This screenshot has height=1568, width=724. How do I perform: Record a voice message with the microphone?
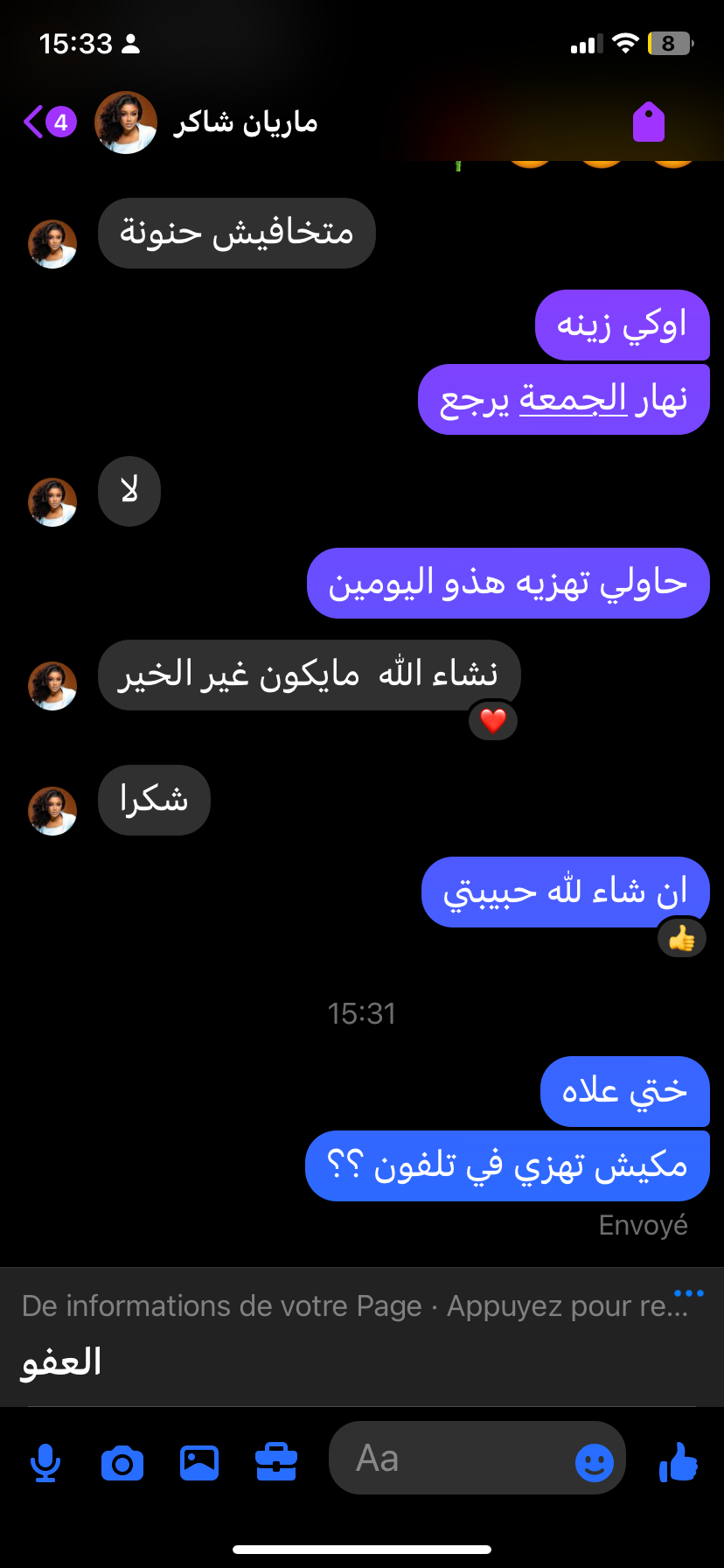tap(45, 1462)
